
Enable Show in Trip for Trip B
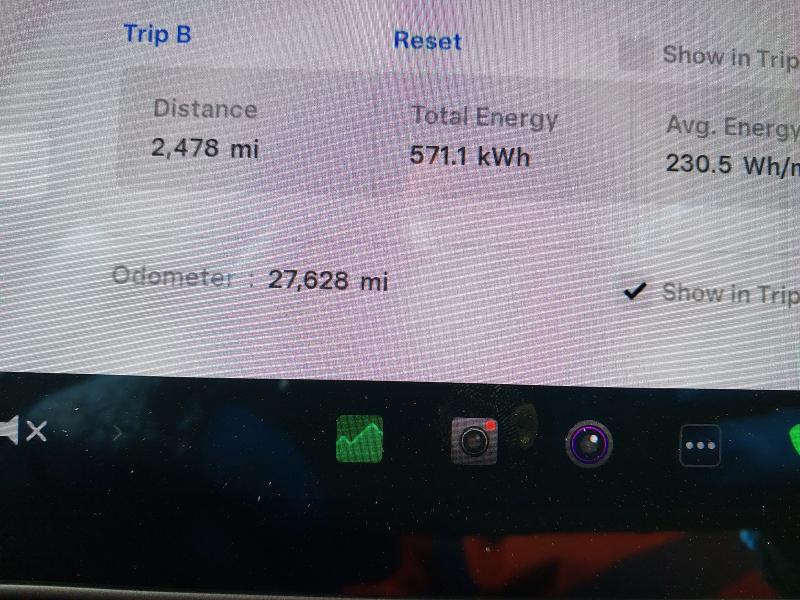pyautogui.click(x=635, y=53)
